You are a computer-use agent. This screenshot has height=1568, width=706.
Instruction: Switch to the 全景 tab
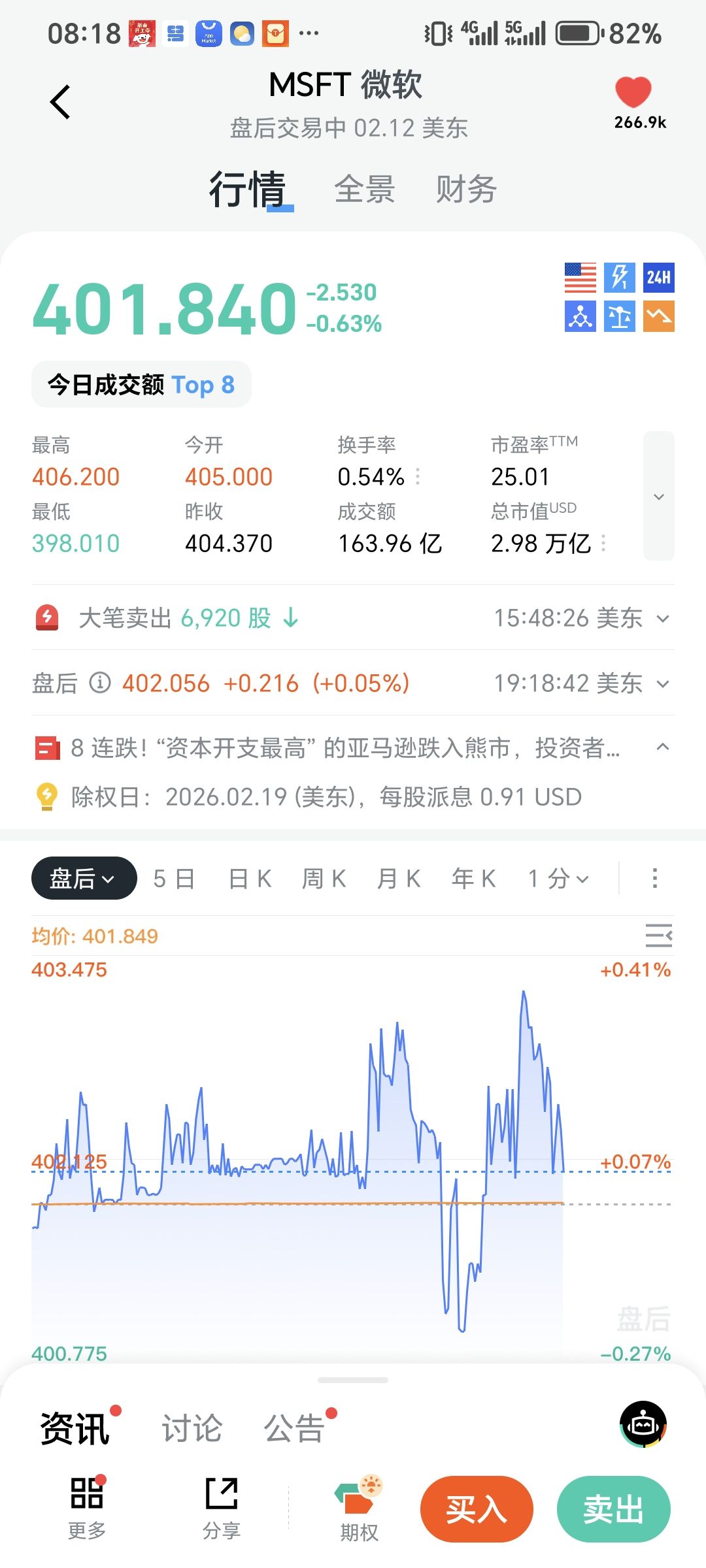tap(364, 189)
